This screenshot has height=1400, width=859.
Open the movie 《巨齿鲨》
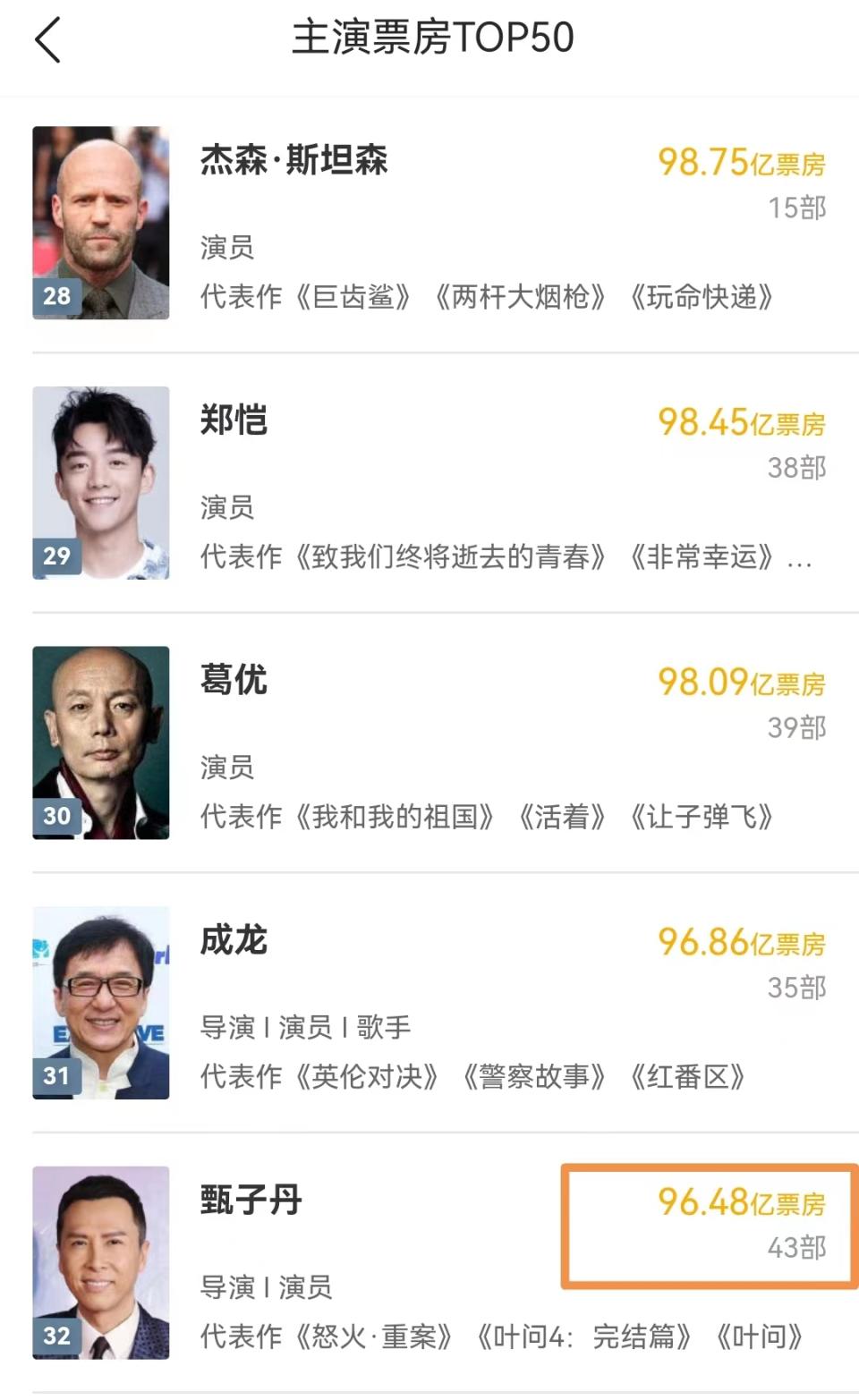coord(353,297)
